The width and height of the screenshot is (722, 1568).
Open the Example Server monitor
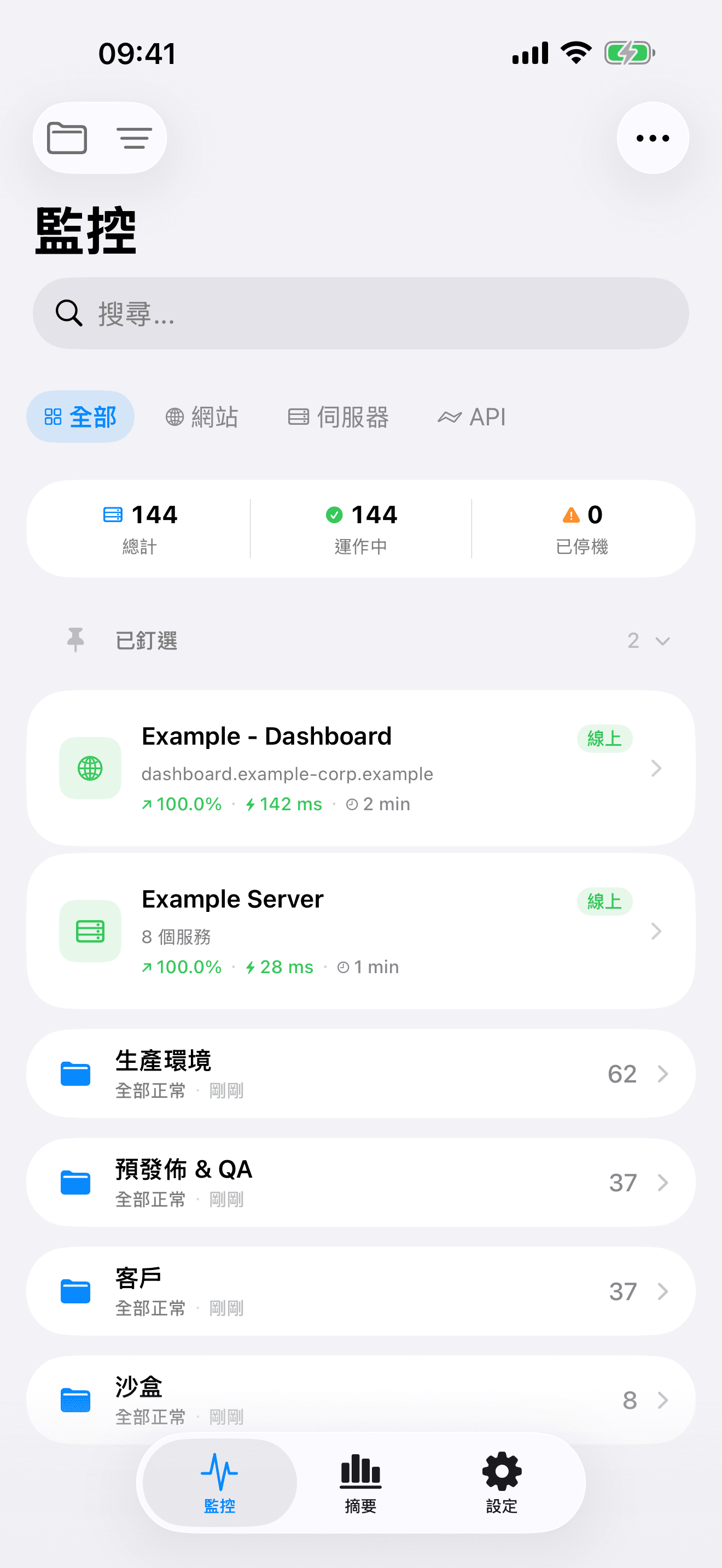(360, 931)
